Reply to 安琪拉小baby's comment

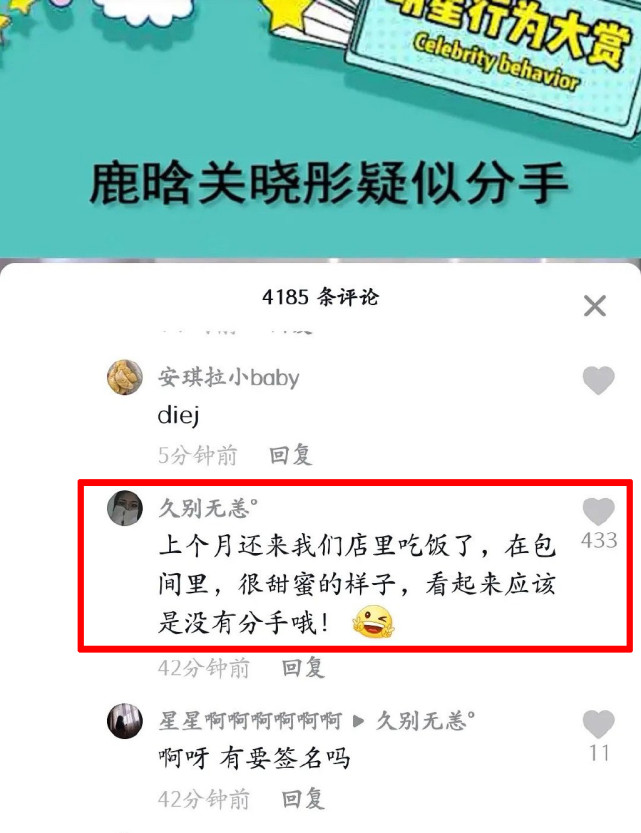pyautogui.click(x=291, y=455)
